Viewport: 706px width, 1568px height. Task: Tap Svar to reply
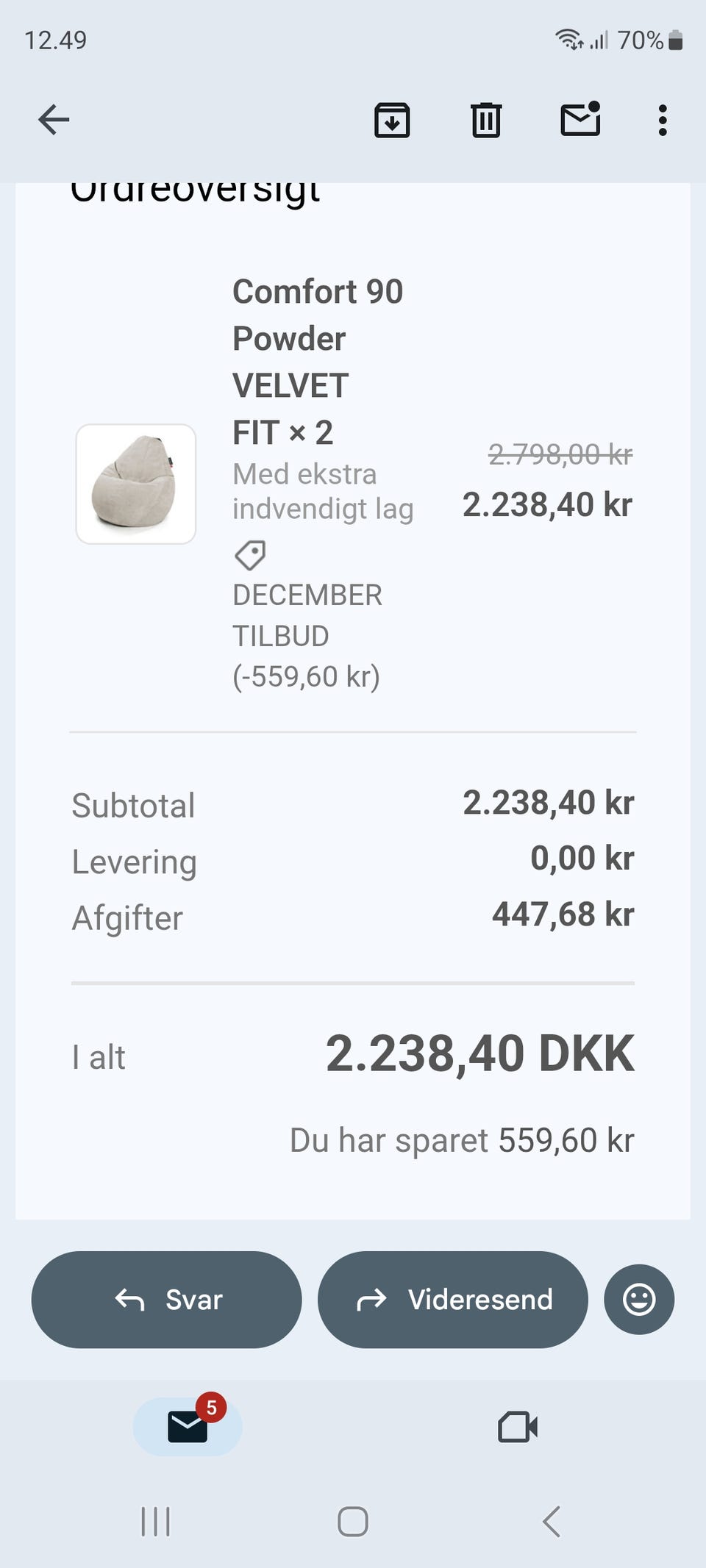pos(167,1300)
